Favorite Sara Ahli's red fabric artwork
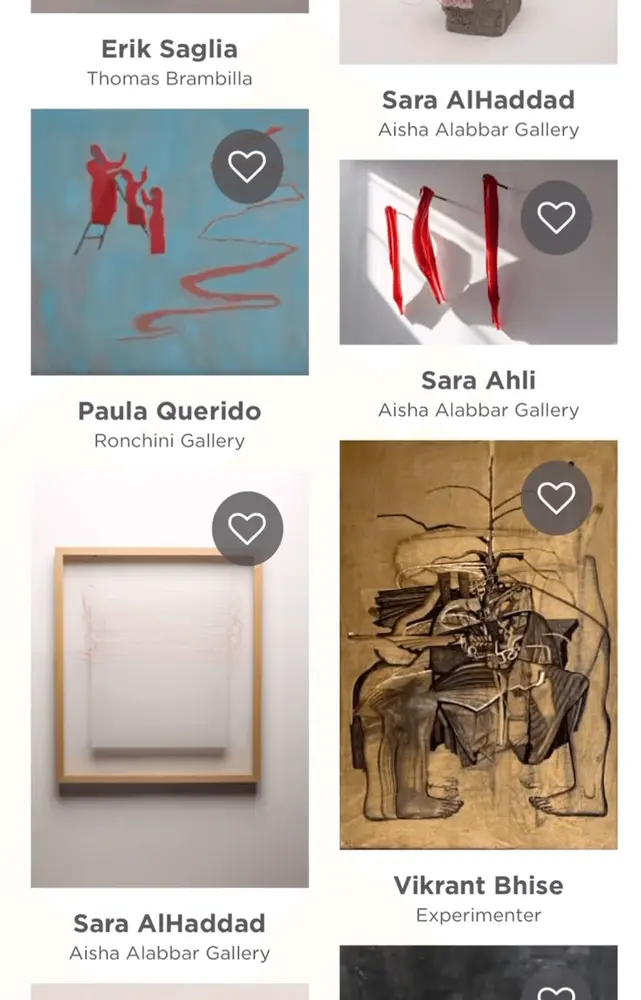 pyautogui.click(x=556, y=217)
